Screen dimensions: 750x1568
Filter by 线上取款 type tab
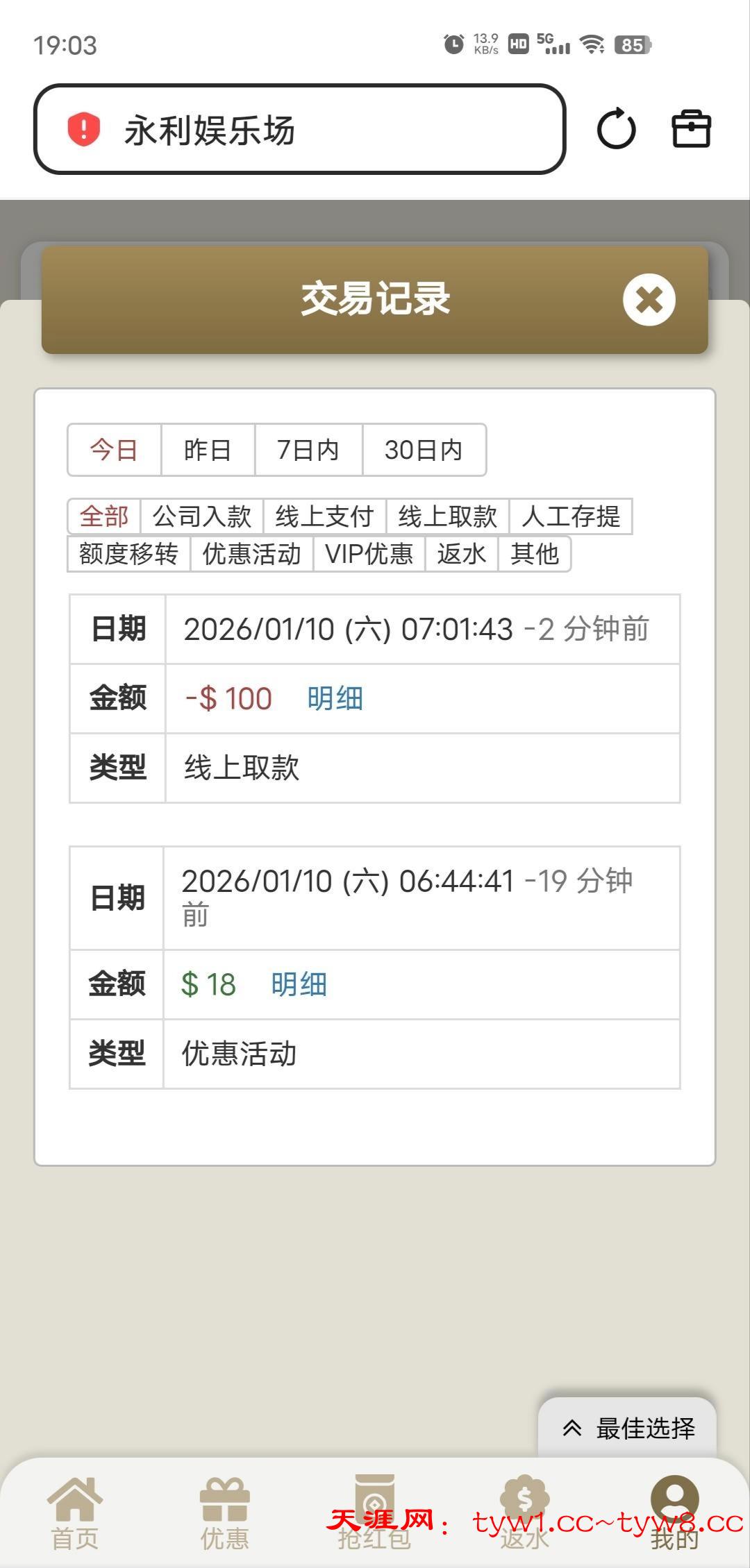(447, 516)
